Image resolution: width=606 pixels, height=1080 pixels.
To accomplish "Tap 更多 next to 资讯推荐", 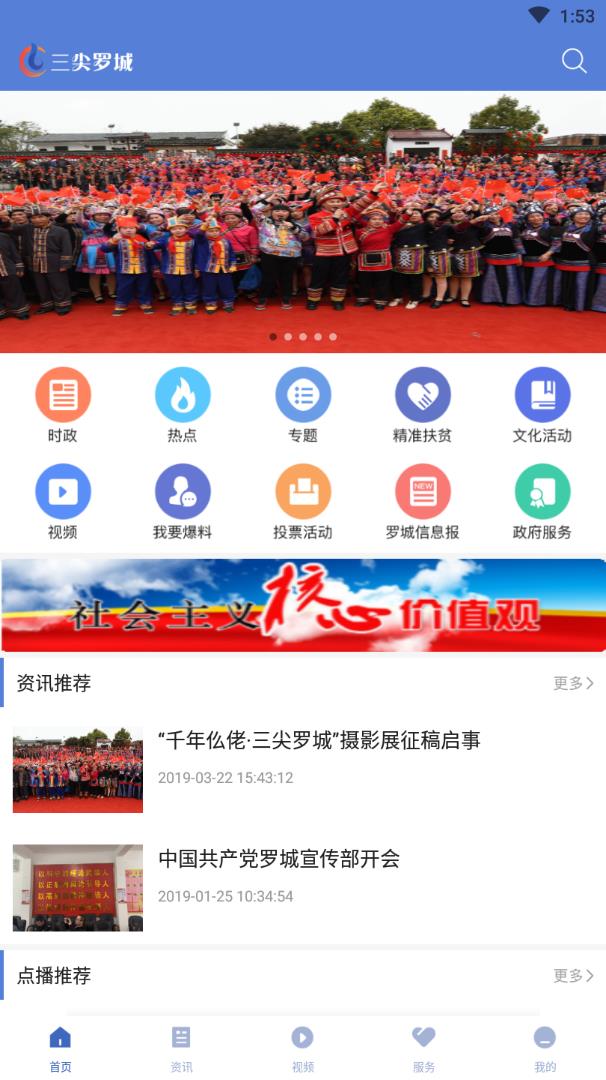I will (573, 684).
